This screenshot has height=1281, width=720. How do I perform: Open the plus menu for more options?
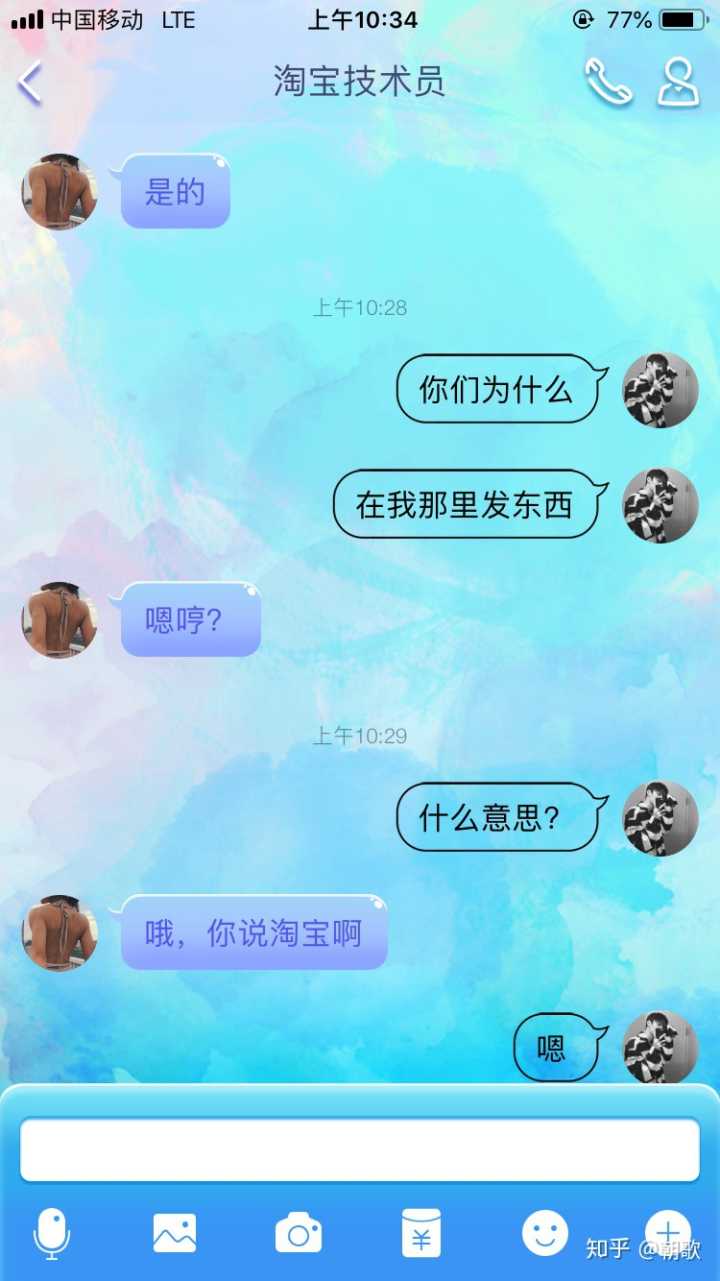[667, 1231]
